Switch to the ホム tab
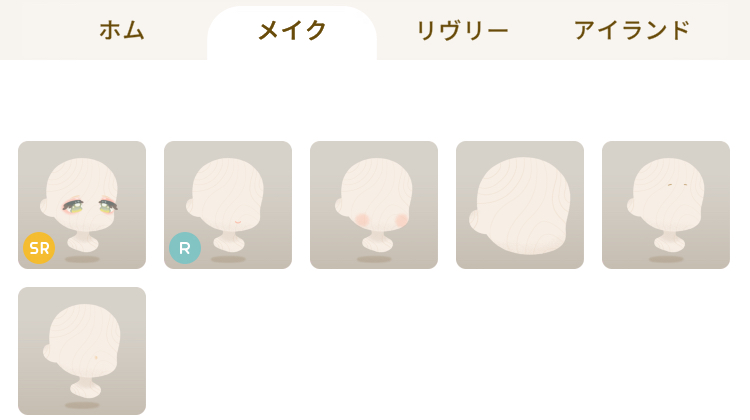 122,30
